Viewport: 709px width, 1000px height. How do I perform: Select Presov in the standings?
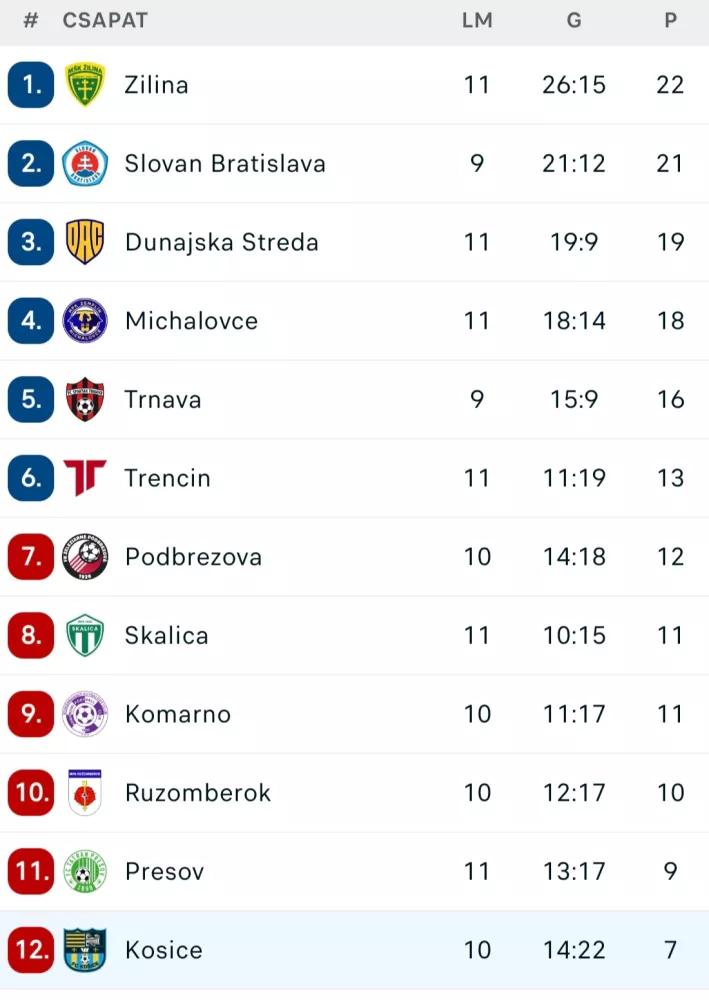coord(164,872)
